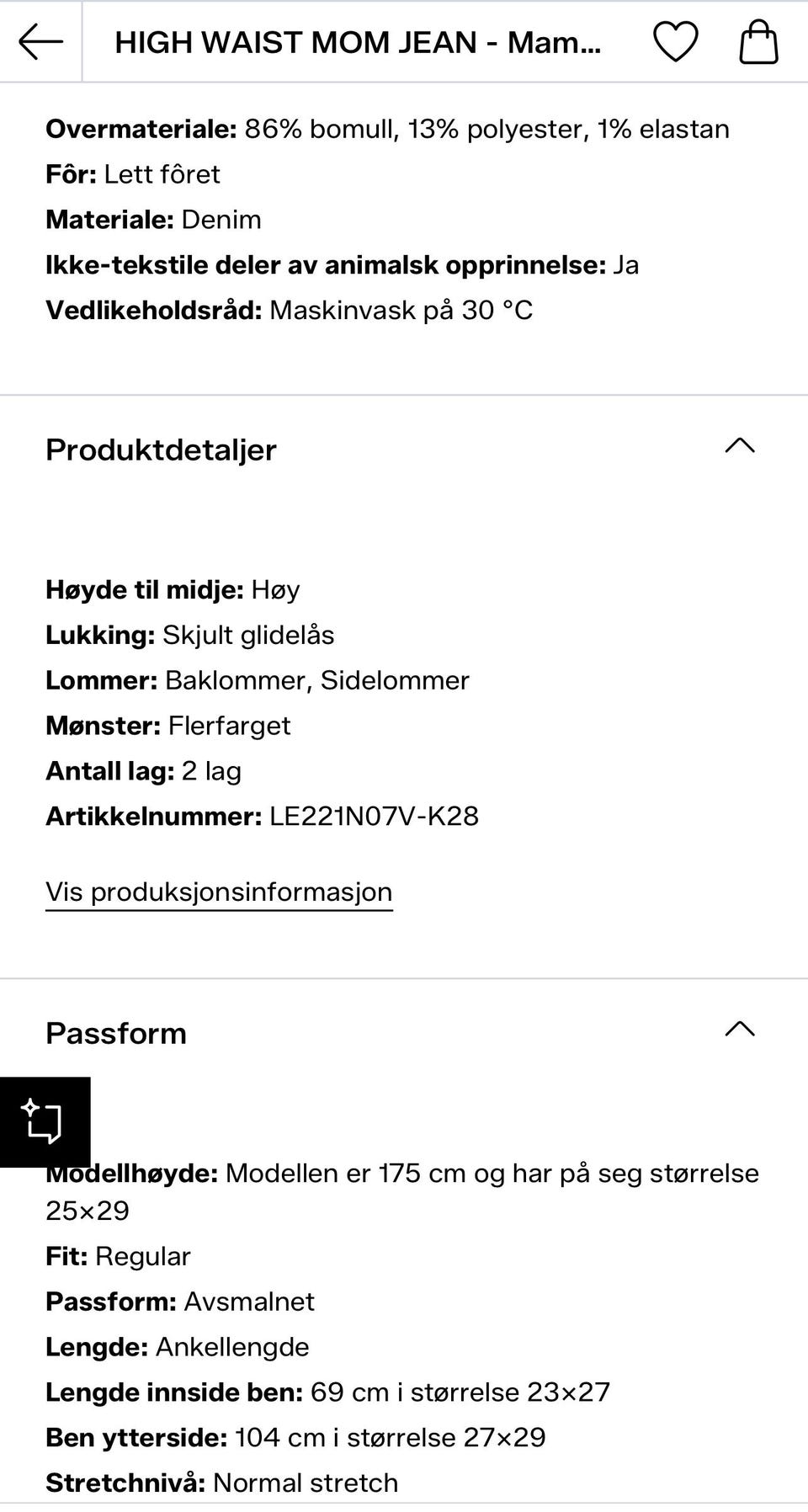
Task: Open the shopping bag
Action: click(x=758, y=41)
